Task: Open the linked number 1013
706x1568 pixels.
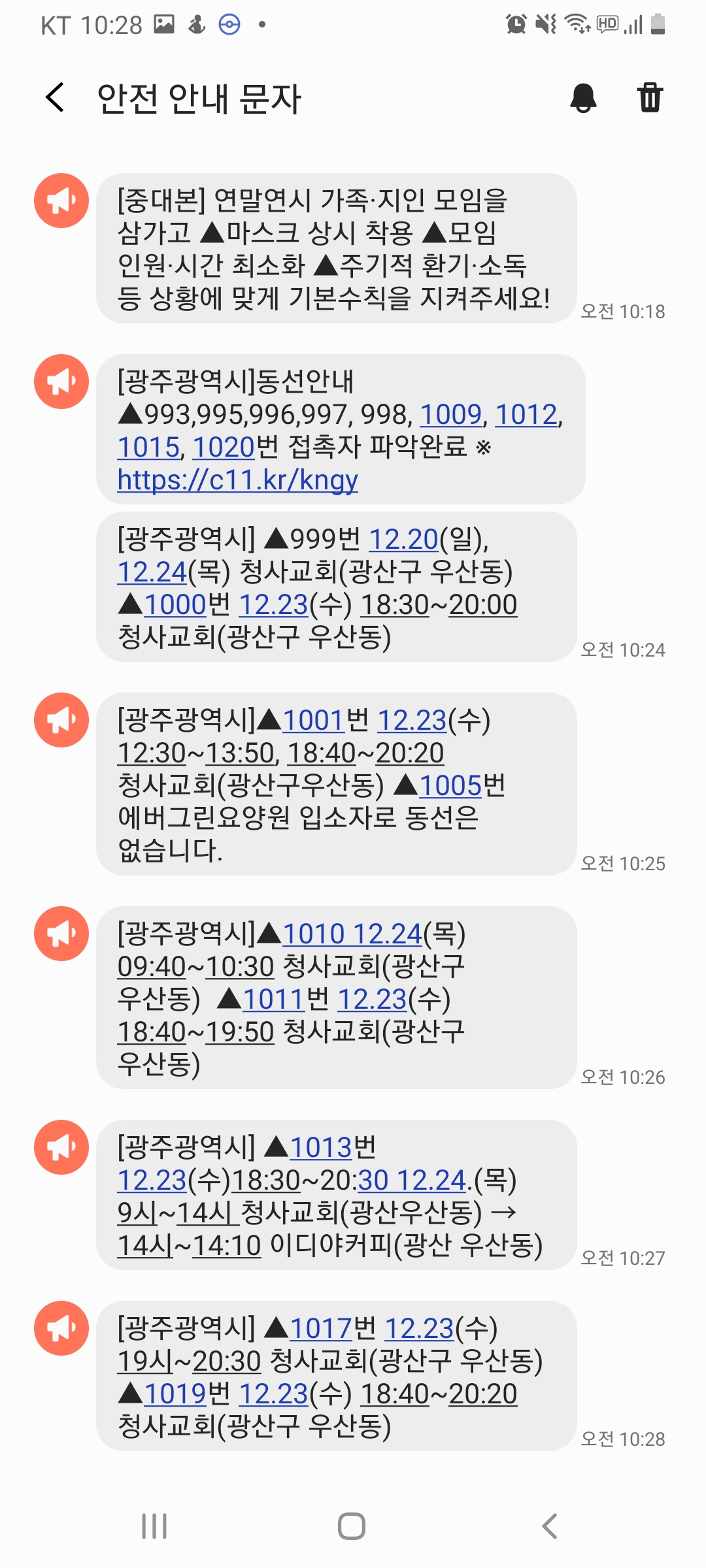Action: pyautogui.click(x=321, y=1148)
